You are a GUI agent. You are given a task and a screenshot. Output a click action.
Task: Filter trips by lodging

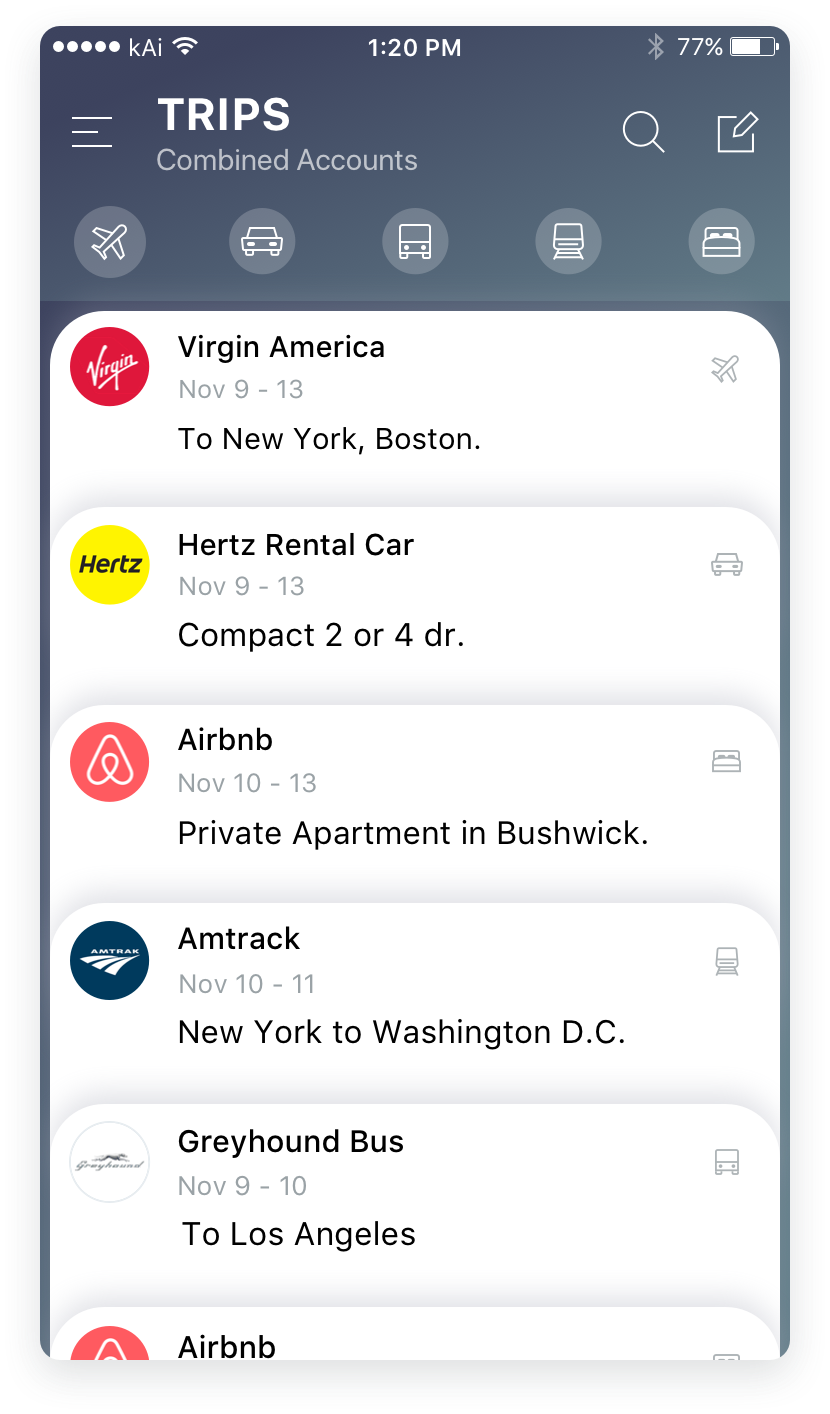tap(721, 242)
